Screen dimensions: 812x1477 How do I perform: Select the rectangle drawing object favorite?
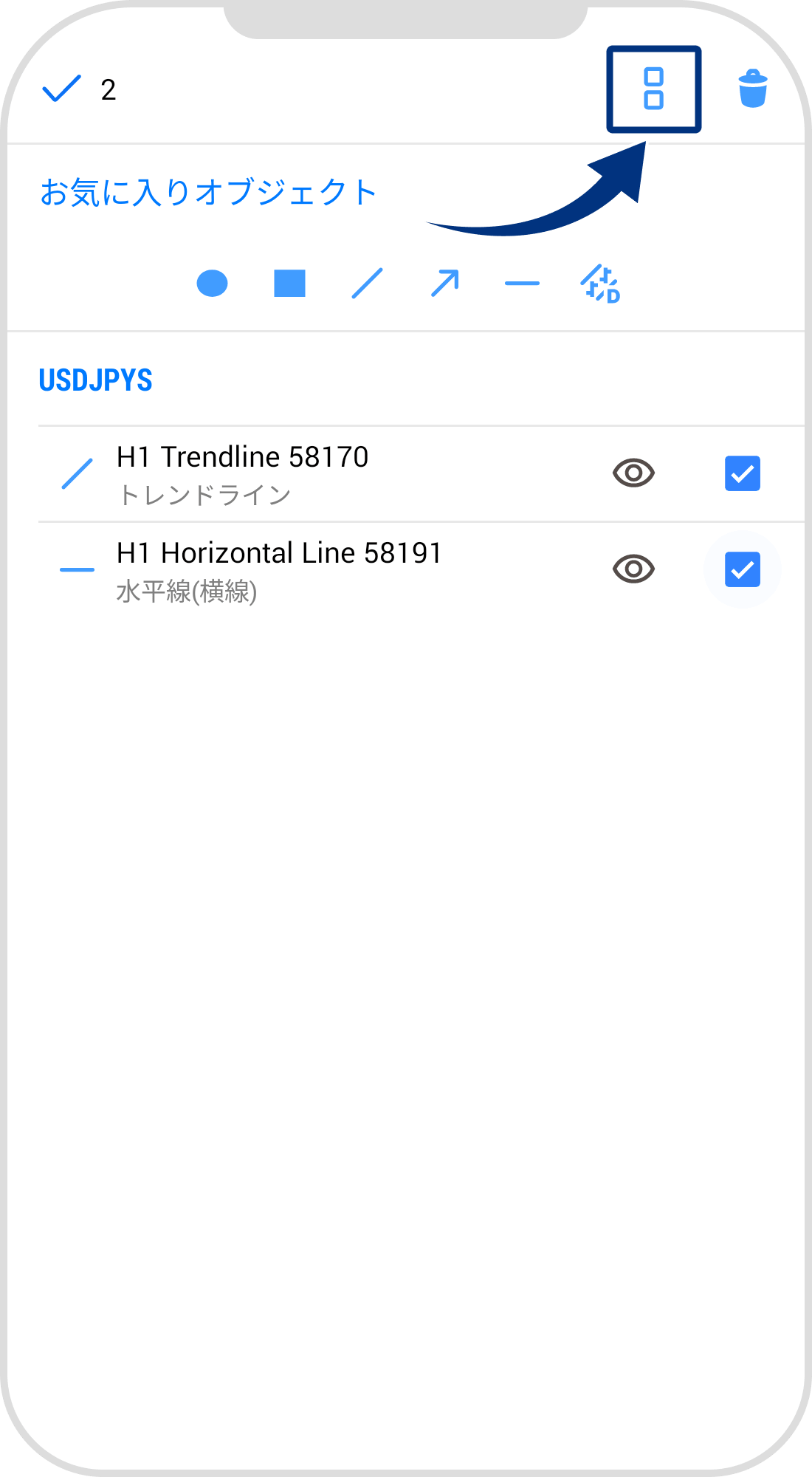coord(289,284)
